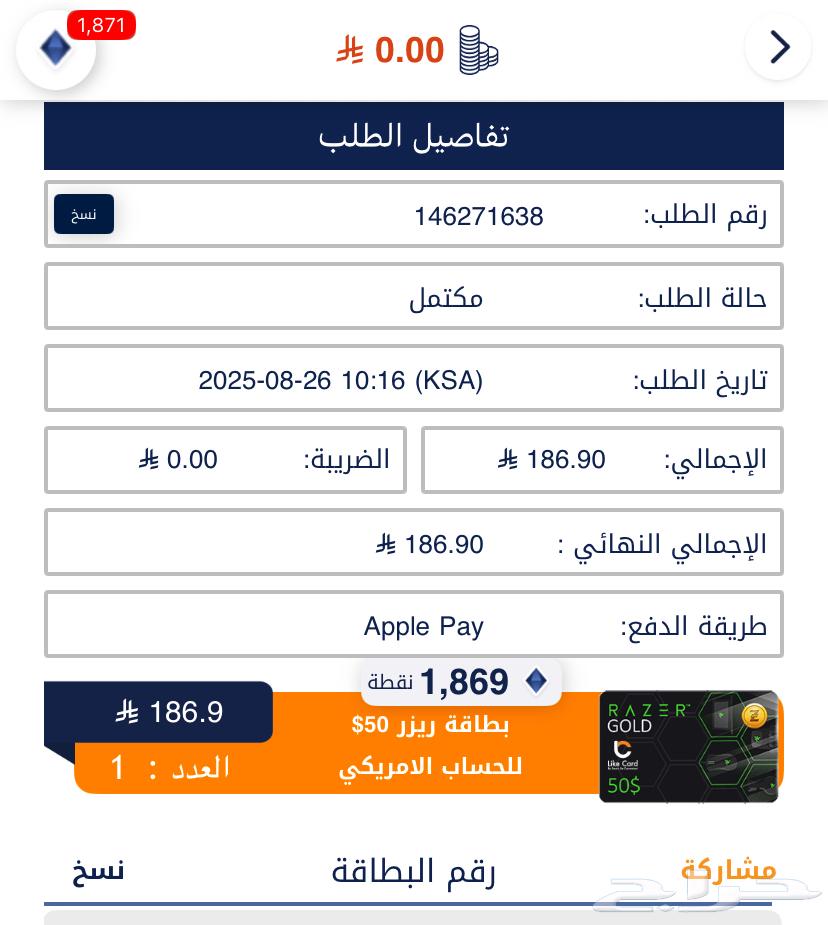Viewport: 828px width, 925px height.
Task: Tap the red 1,871 notification badge
Action: 101,25
